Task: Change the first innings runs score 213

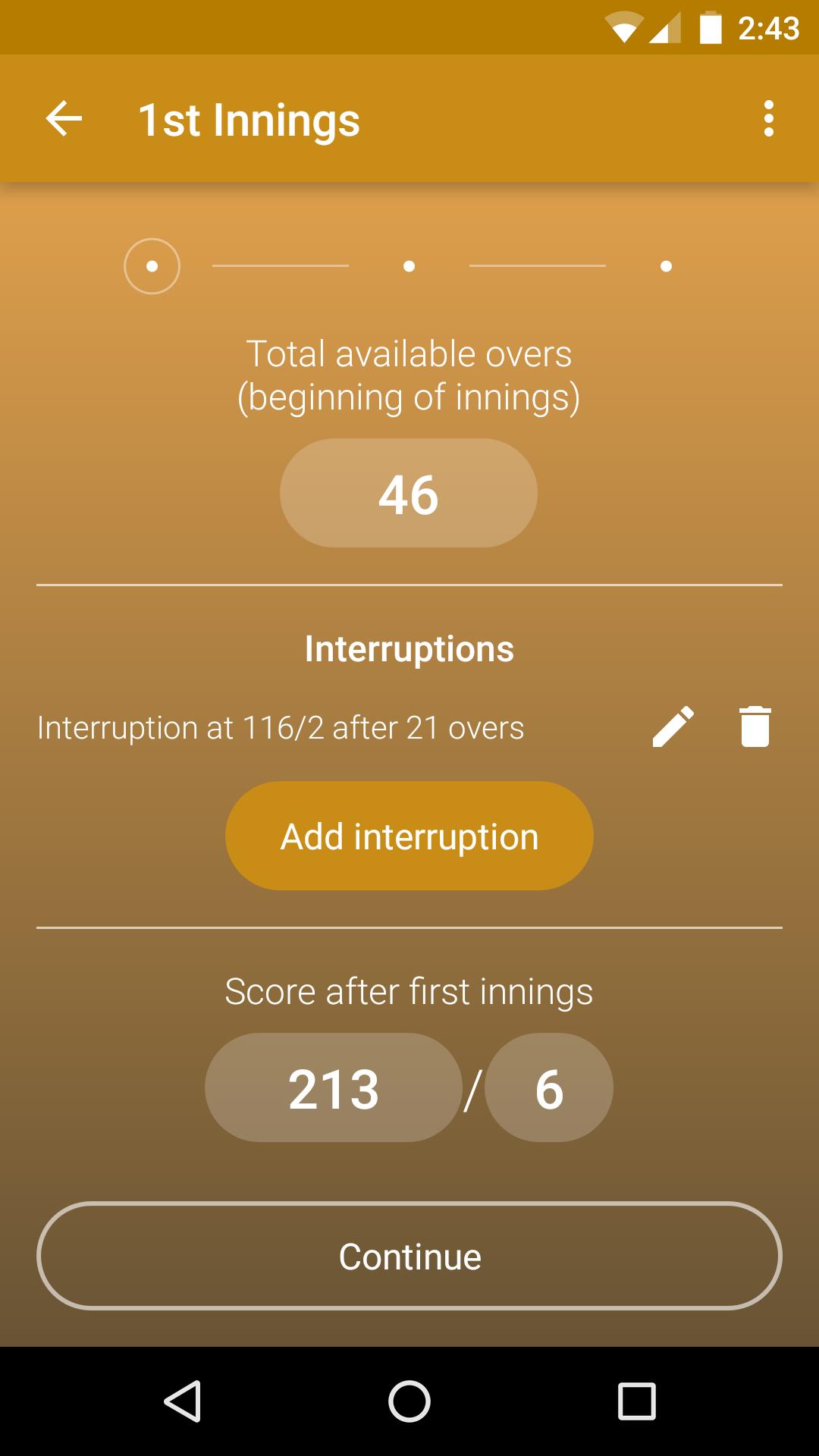Action: click(334, 1088)
